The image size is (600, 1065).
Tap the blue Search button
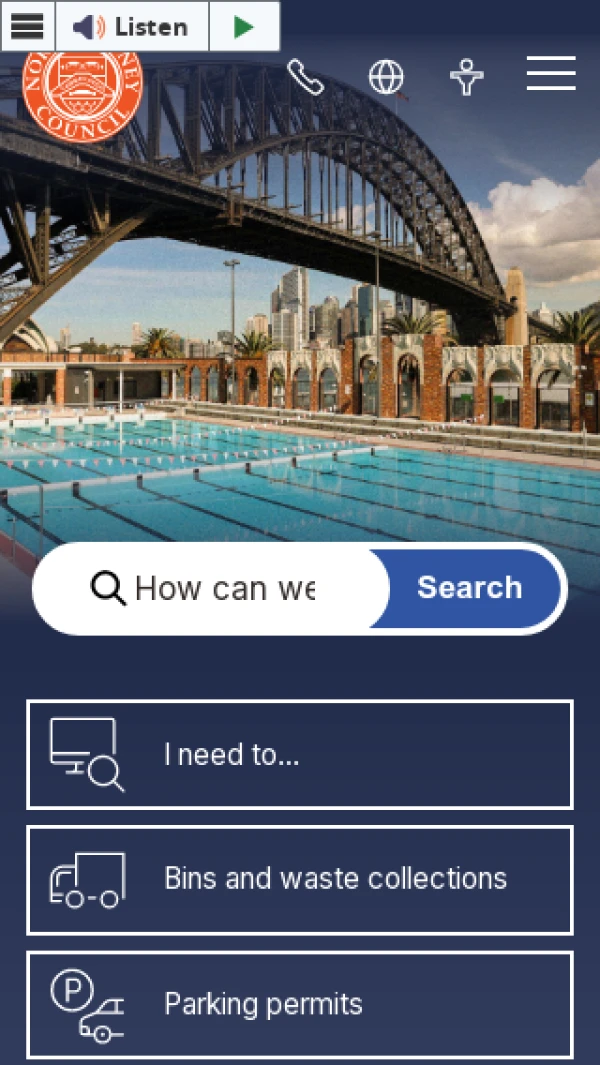point(469,588)
